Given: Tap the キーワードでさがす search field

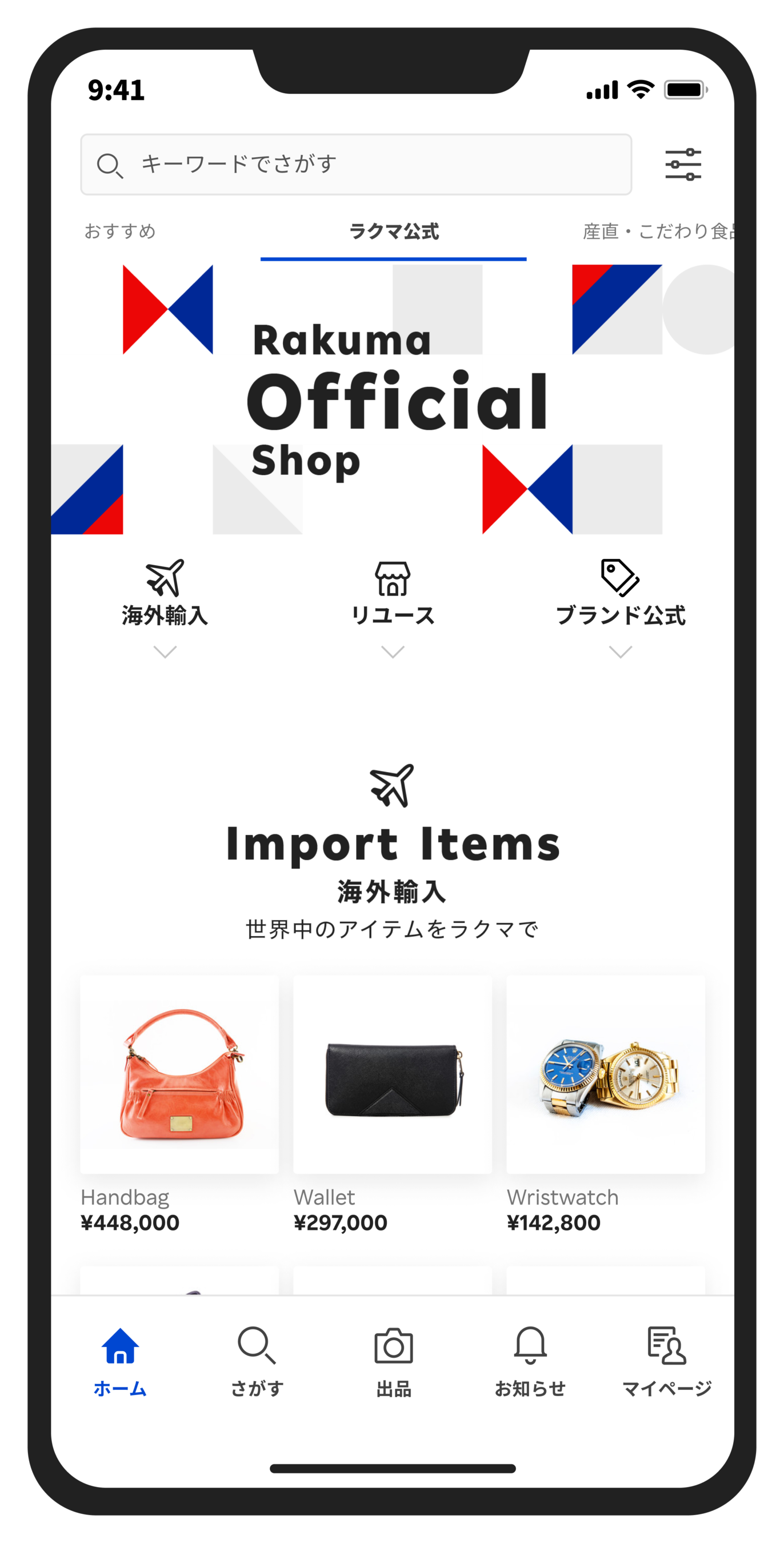Looking at the screenshot, I should [x=356, y=164].
